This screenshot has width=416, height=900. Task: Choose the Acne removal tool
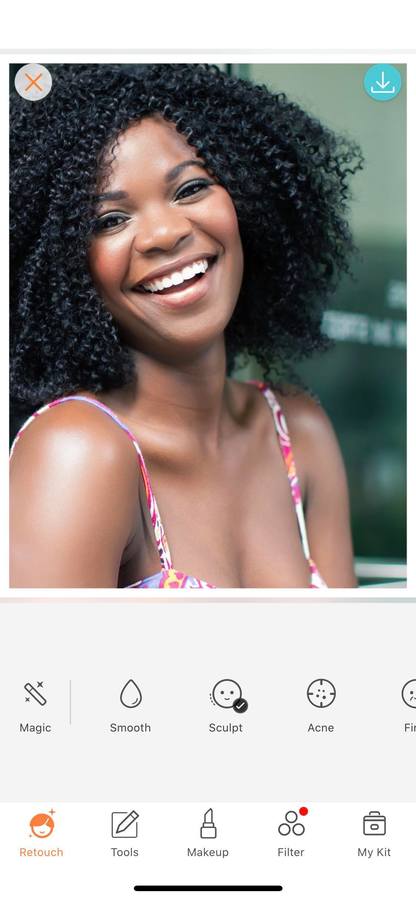321,707
